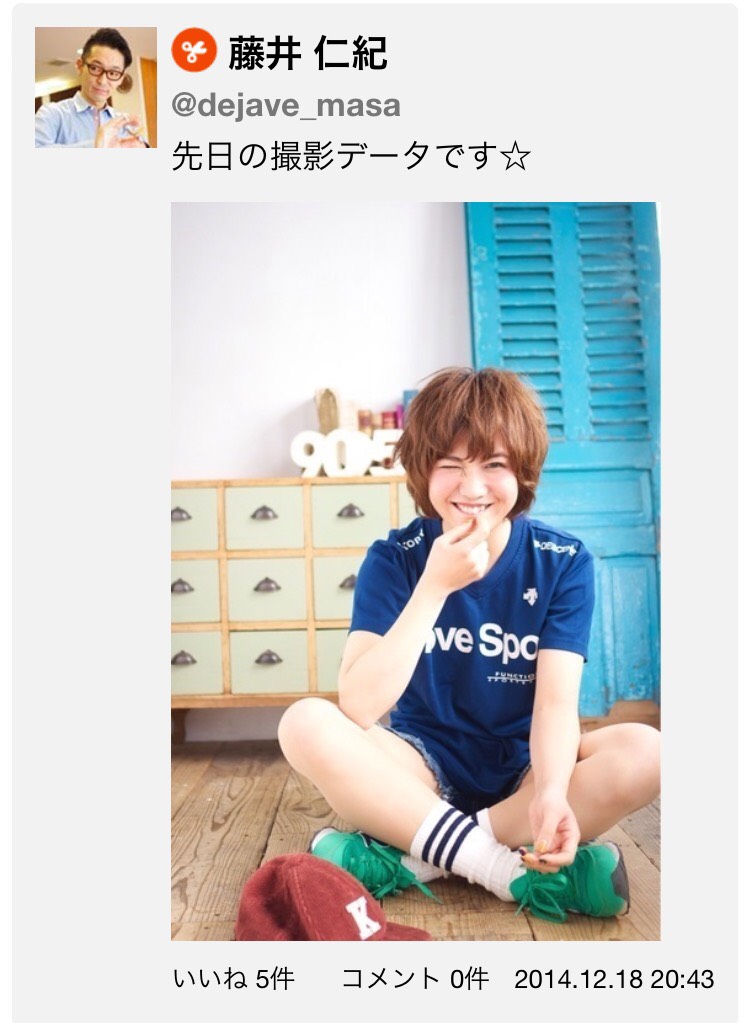
Task: Open 藤井 仁紀's profile picture
Action: (96, 88)
